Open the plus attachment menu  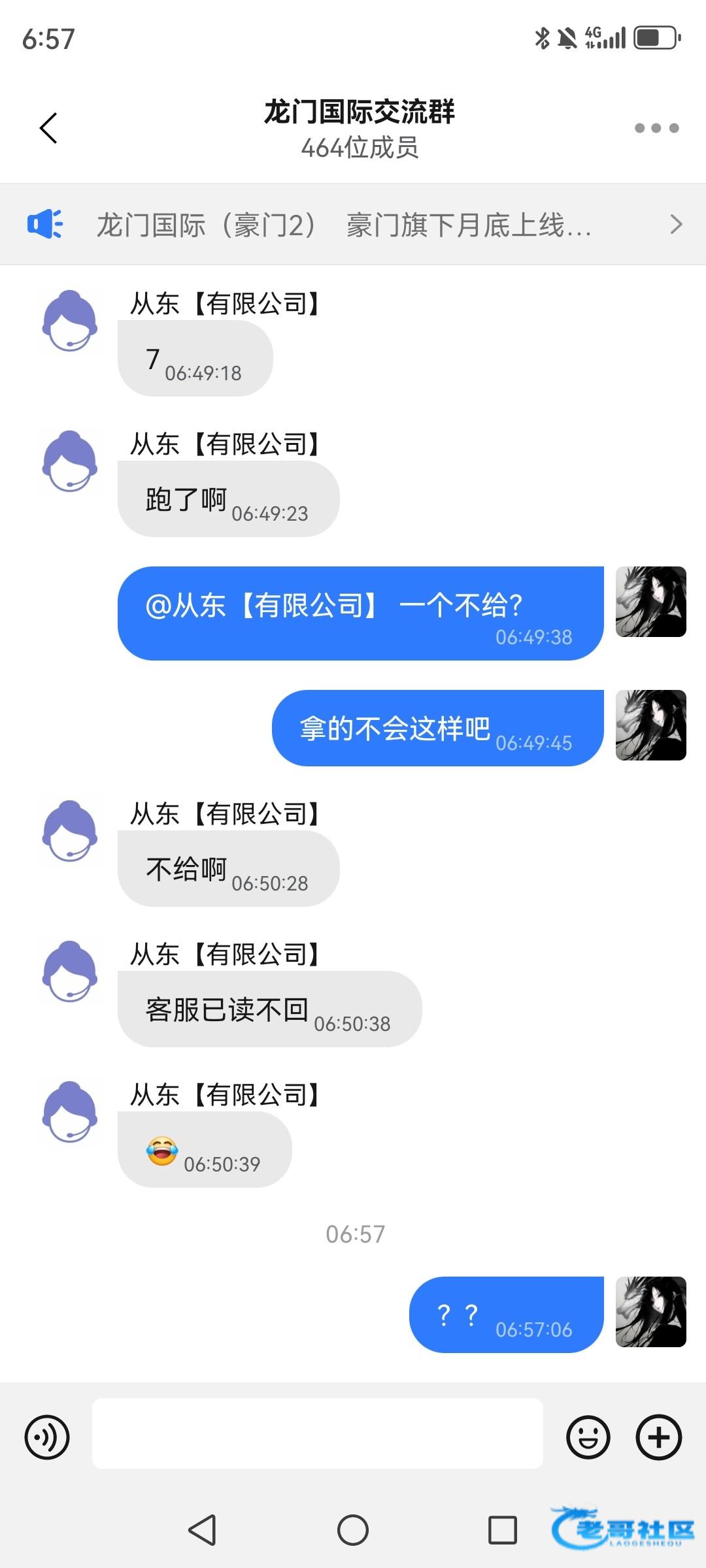pos(659,1437)
